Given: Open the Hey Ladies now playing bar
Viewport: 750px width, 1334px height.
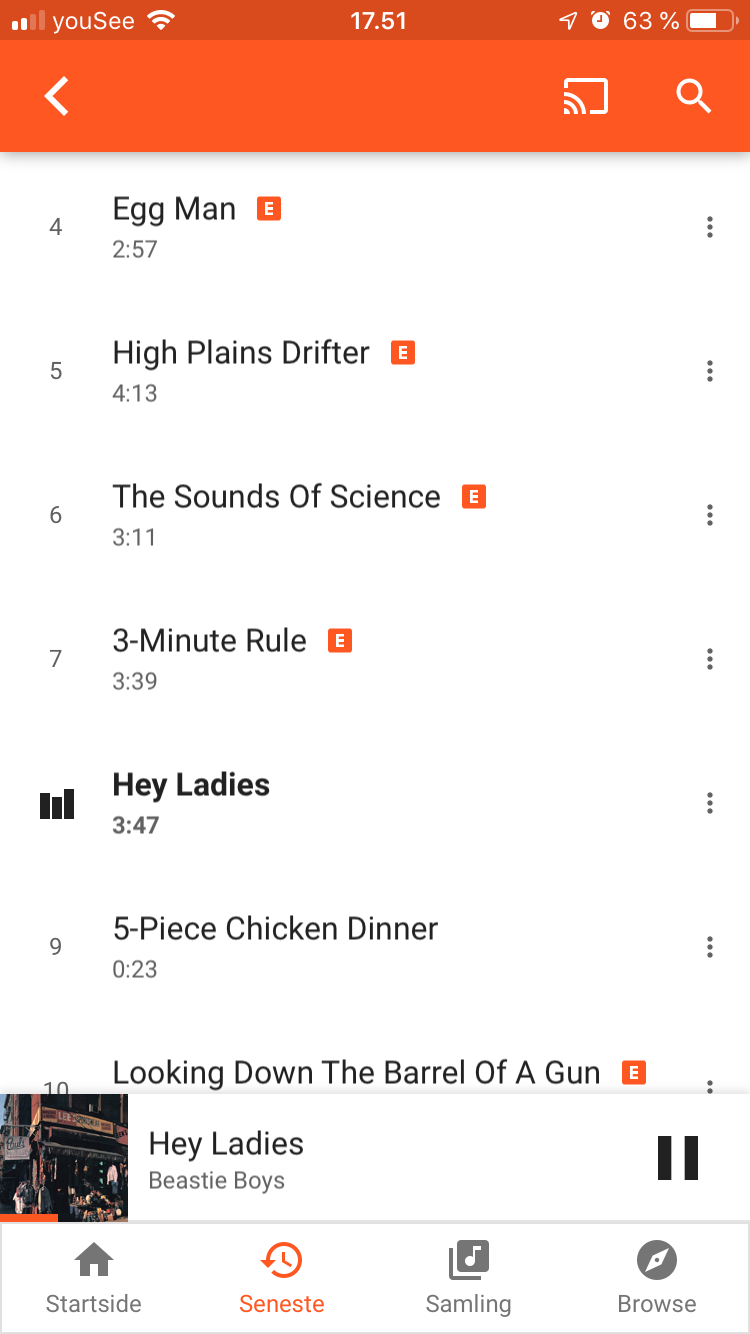Looking at the screenshot, I should point(375,1158).
